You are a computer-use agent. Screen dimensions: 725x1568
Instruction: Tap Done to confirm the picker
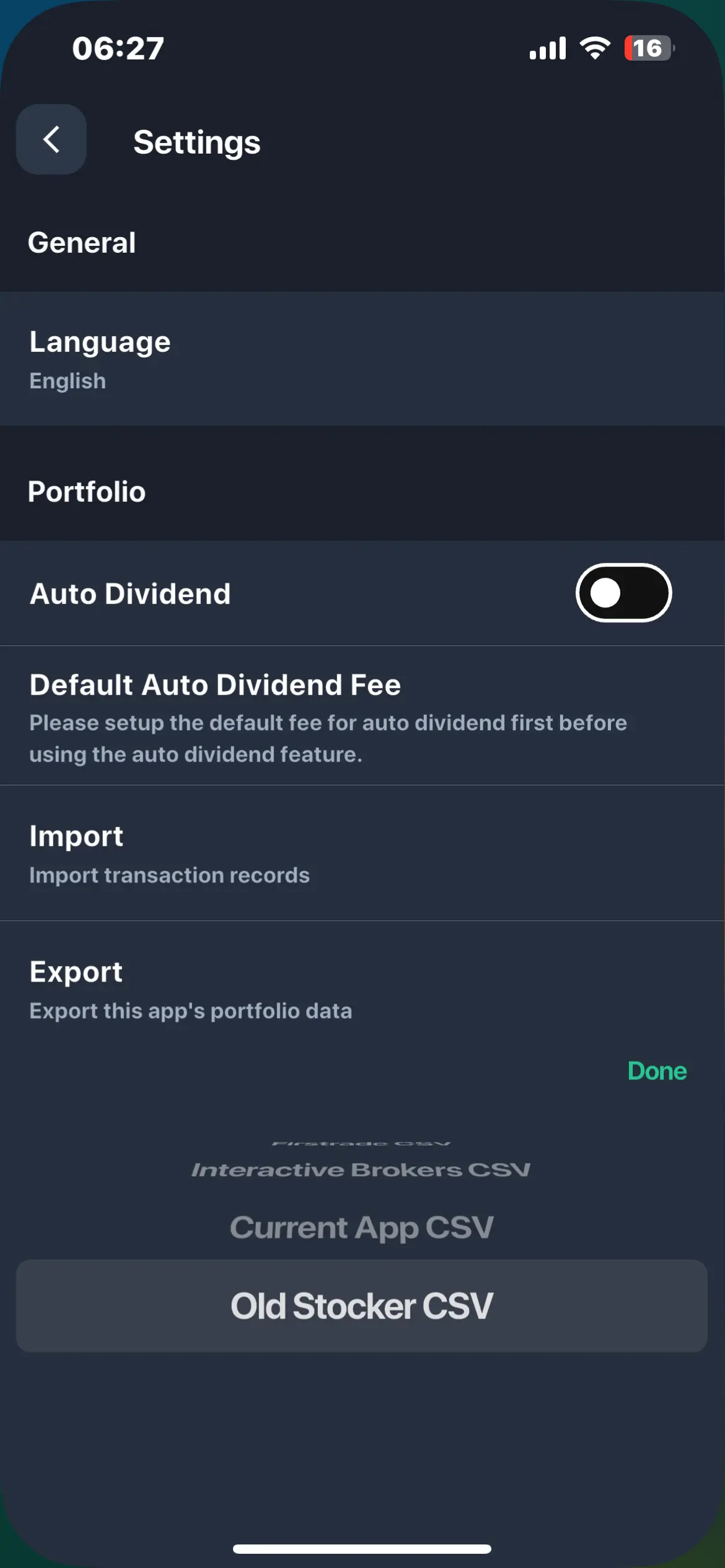[x=657, y=1071]
